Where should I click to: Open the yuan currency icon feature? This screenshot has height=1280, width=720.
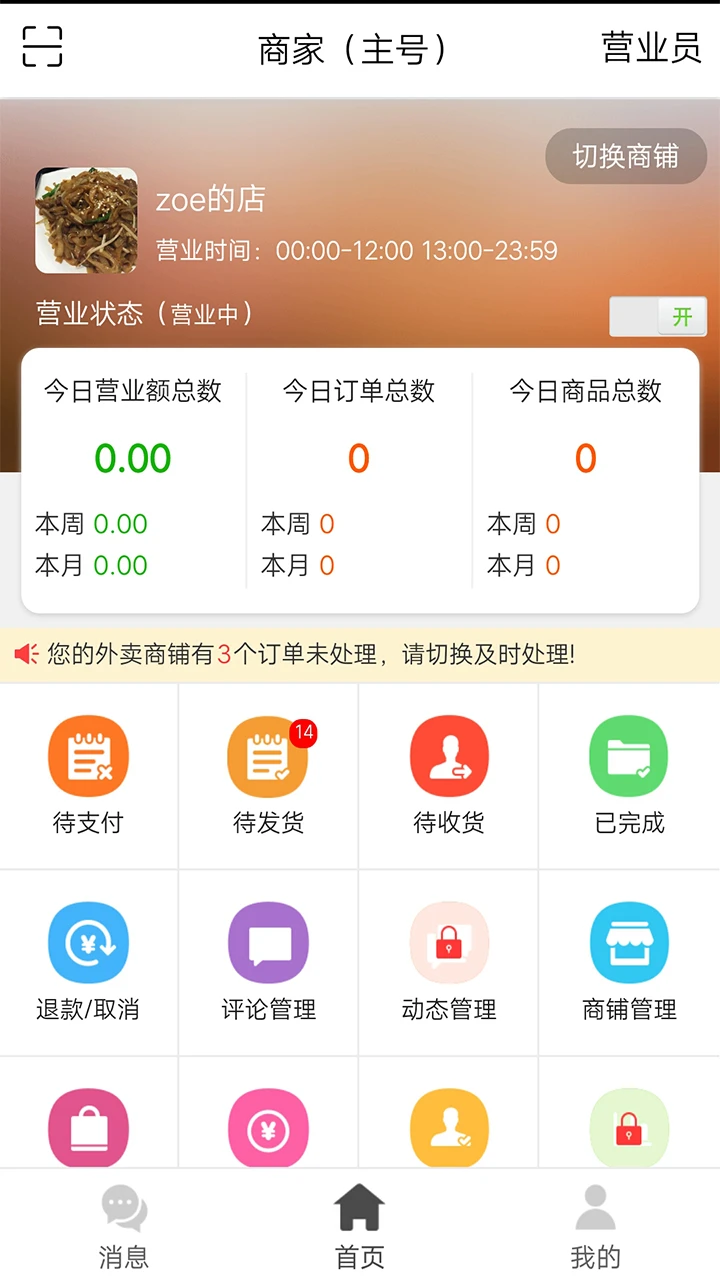[x=268, y=1128]
